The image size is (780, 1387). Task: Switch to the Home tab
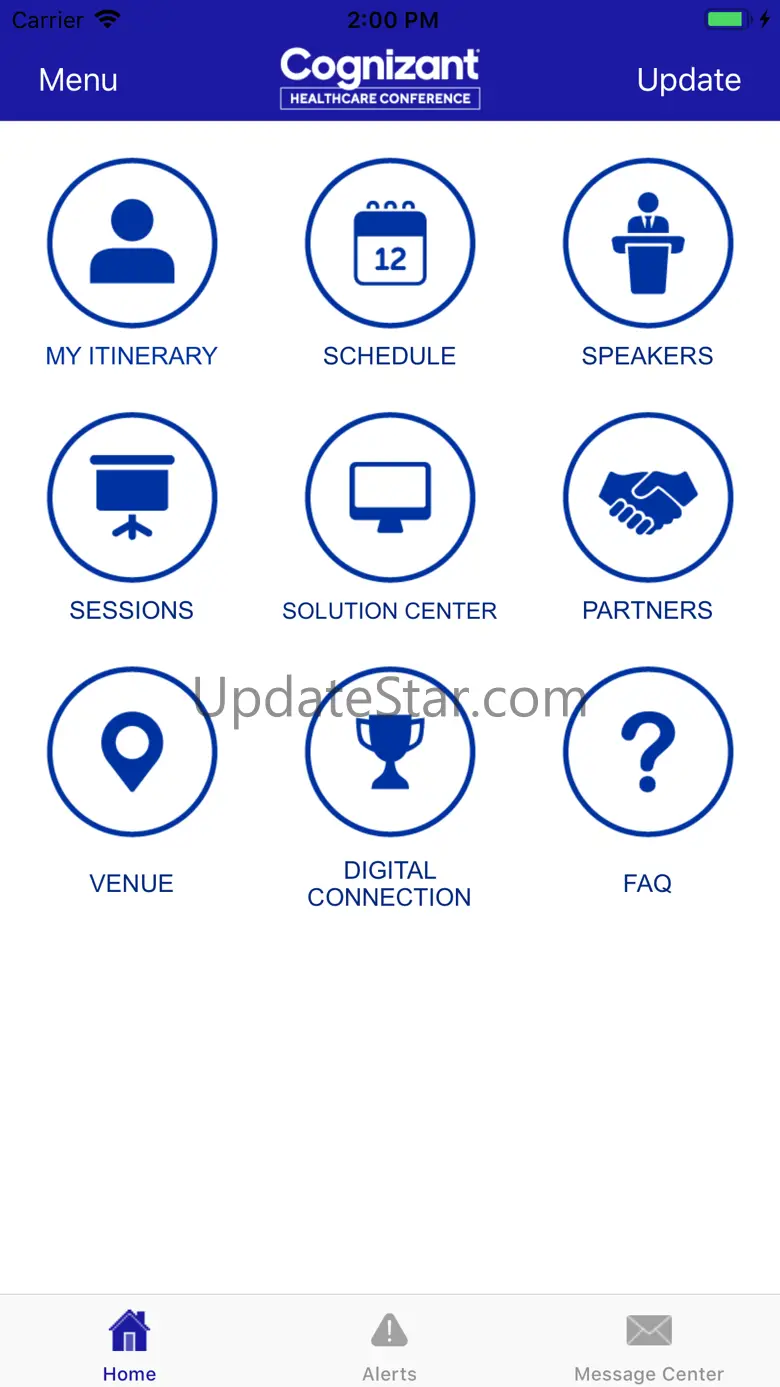click(130, 1345)
